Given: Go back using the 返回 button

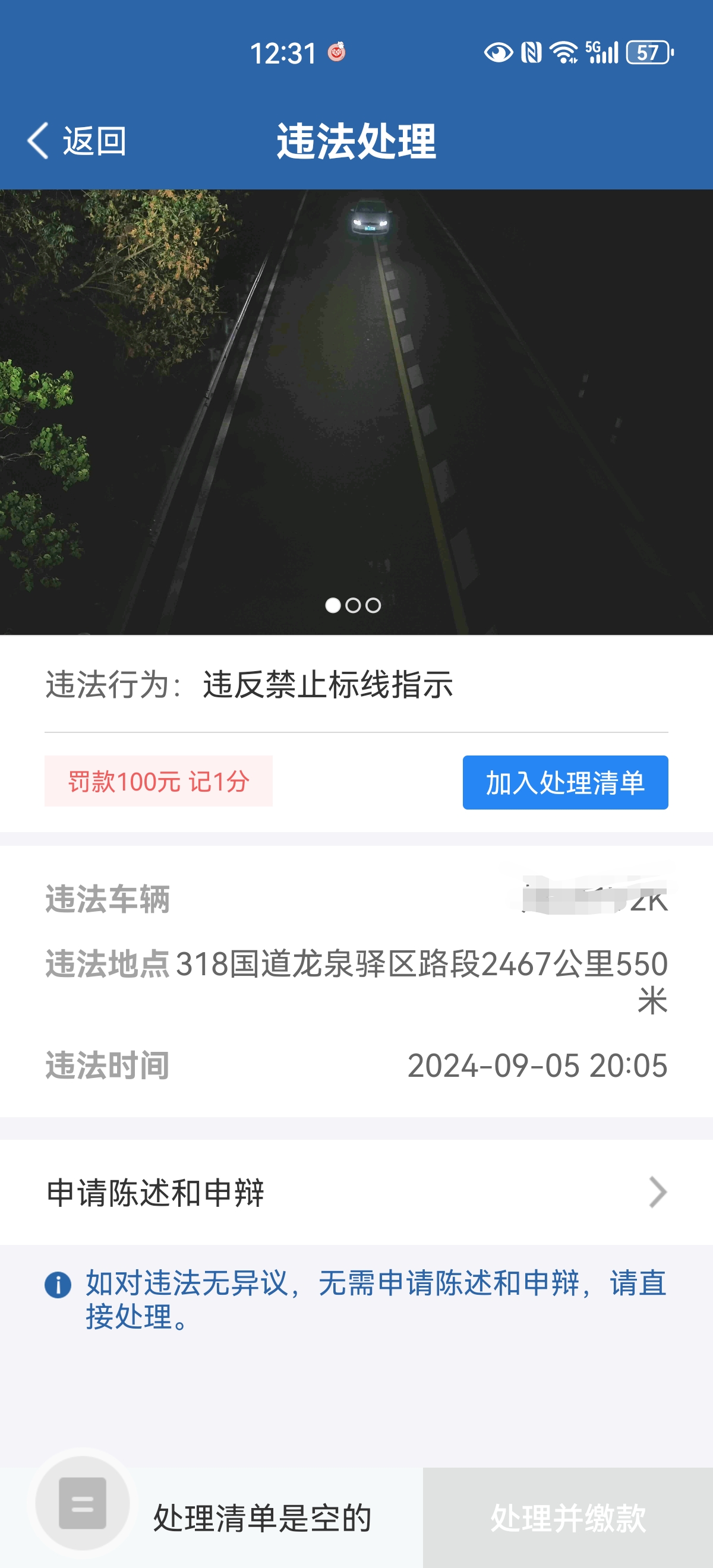Looking at the screenshot, I should point(77,141).
